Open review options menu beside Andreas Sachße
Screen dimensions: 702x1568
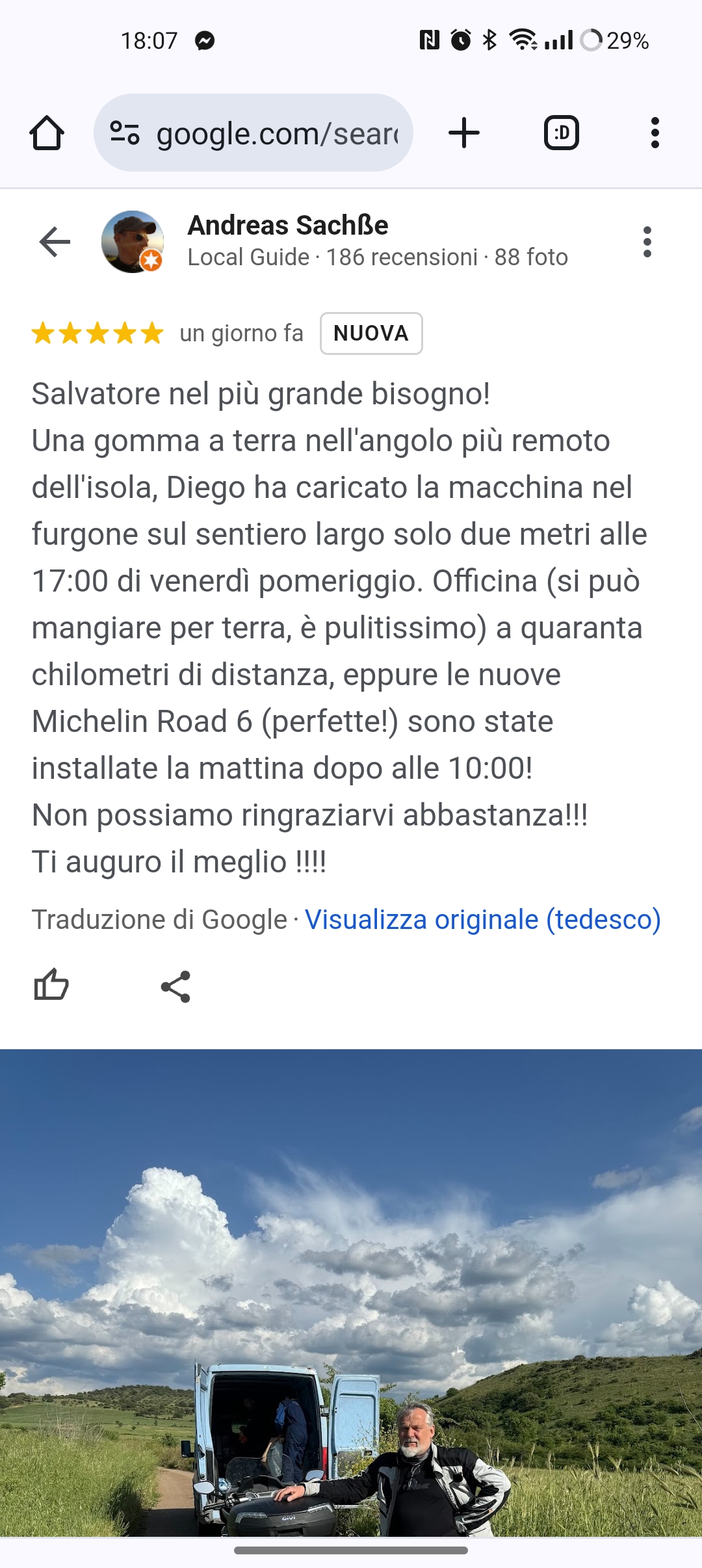647,242
